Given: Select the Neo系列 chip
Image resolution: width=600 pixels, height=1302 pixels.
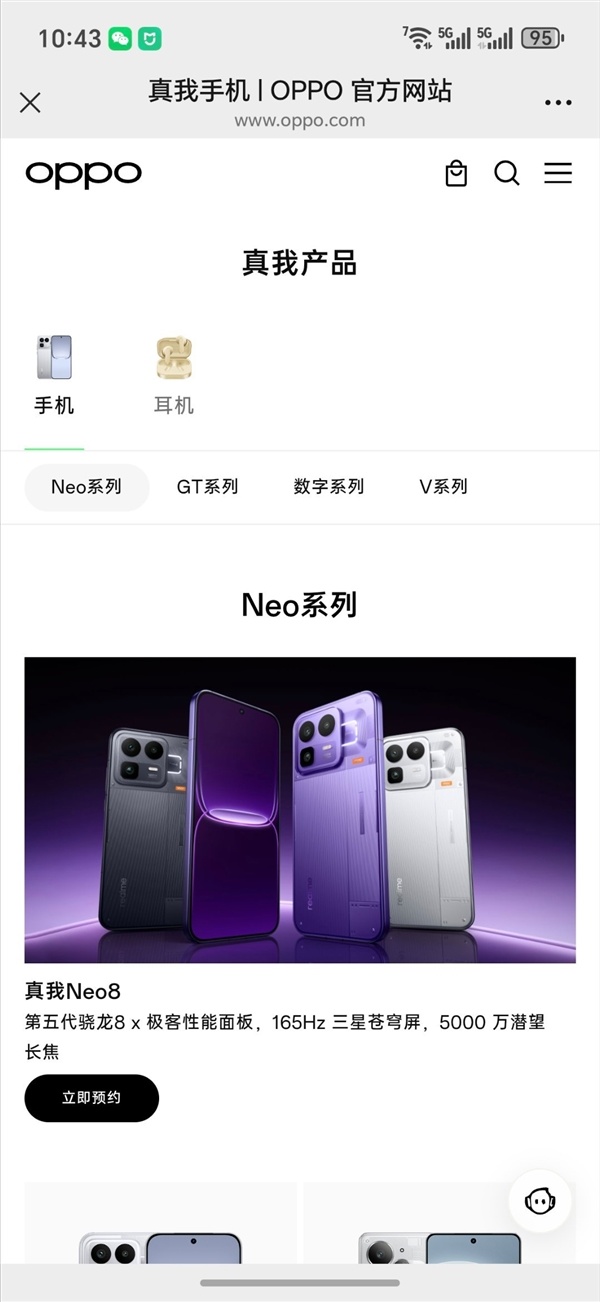Looking at the screenshot, I should [x=86, y=487].
